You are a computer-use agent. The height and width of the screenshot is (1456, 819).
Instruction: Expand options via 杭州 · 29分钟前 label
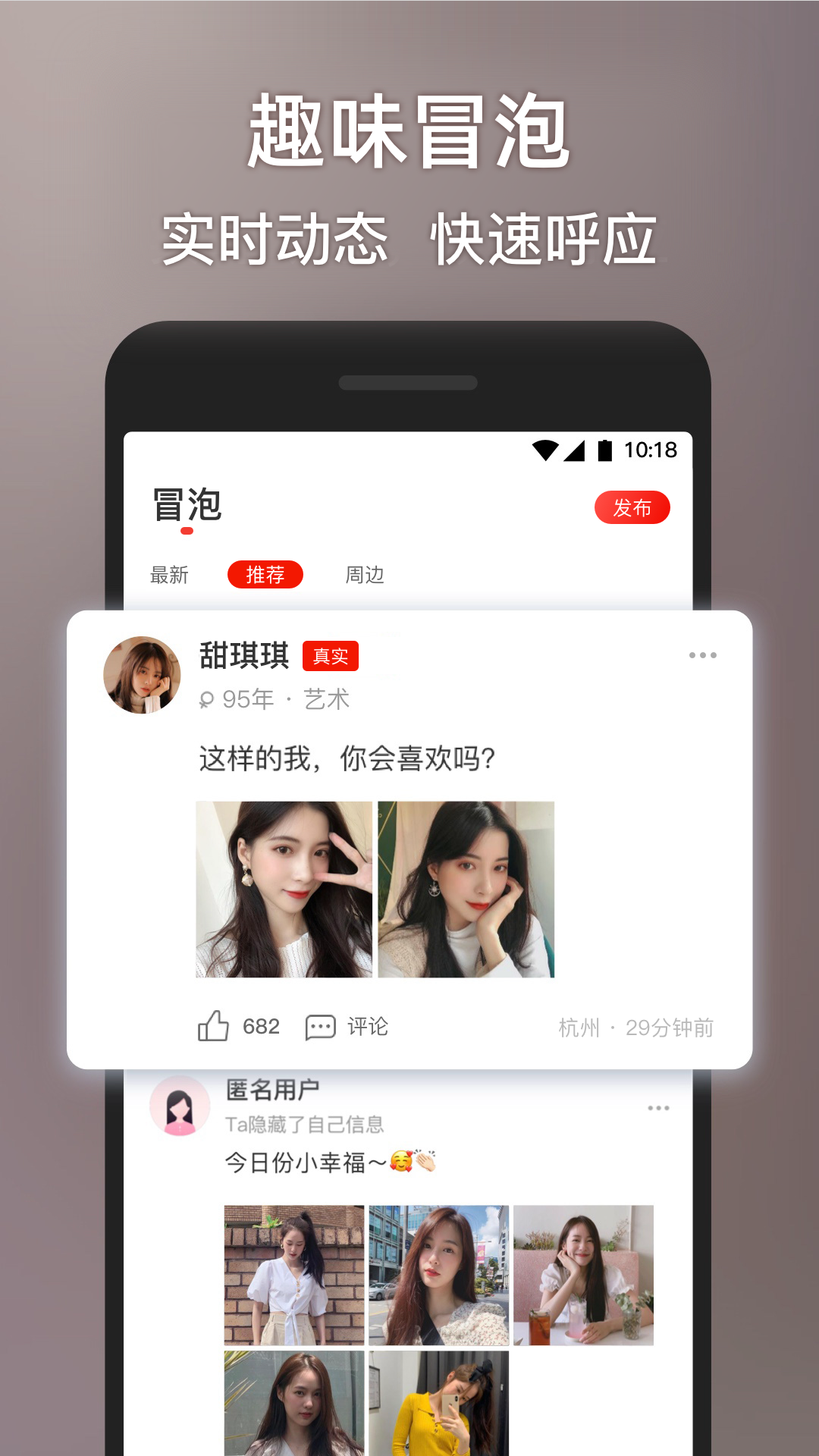point(636,1026)
